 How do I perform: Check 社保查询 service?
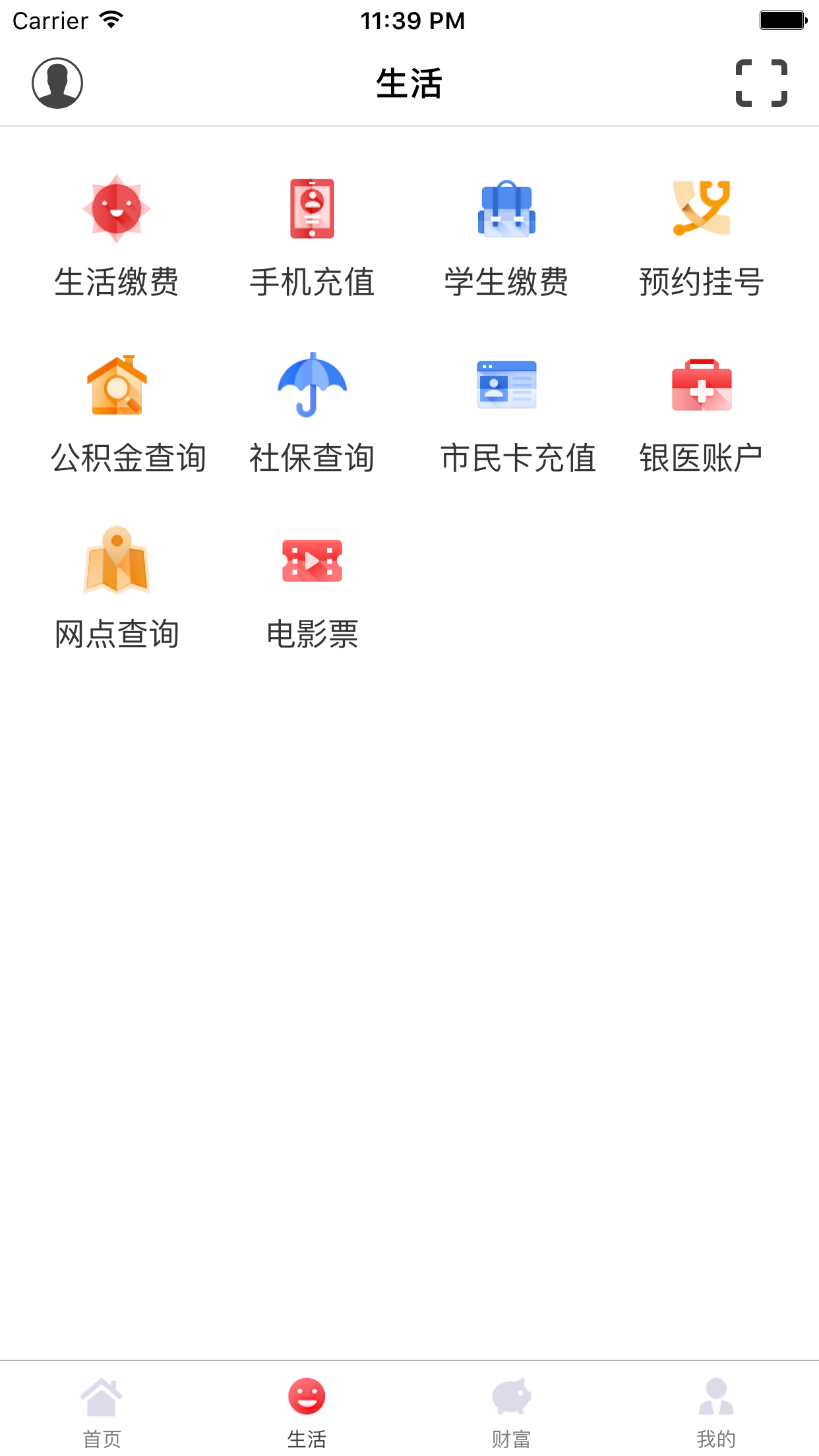[312, 413]
